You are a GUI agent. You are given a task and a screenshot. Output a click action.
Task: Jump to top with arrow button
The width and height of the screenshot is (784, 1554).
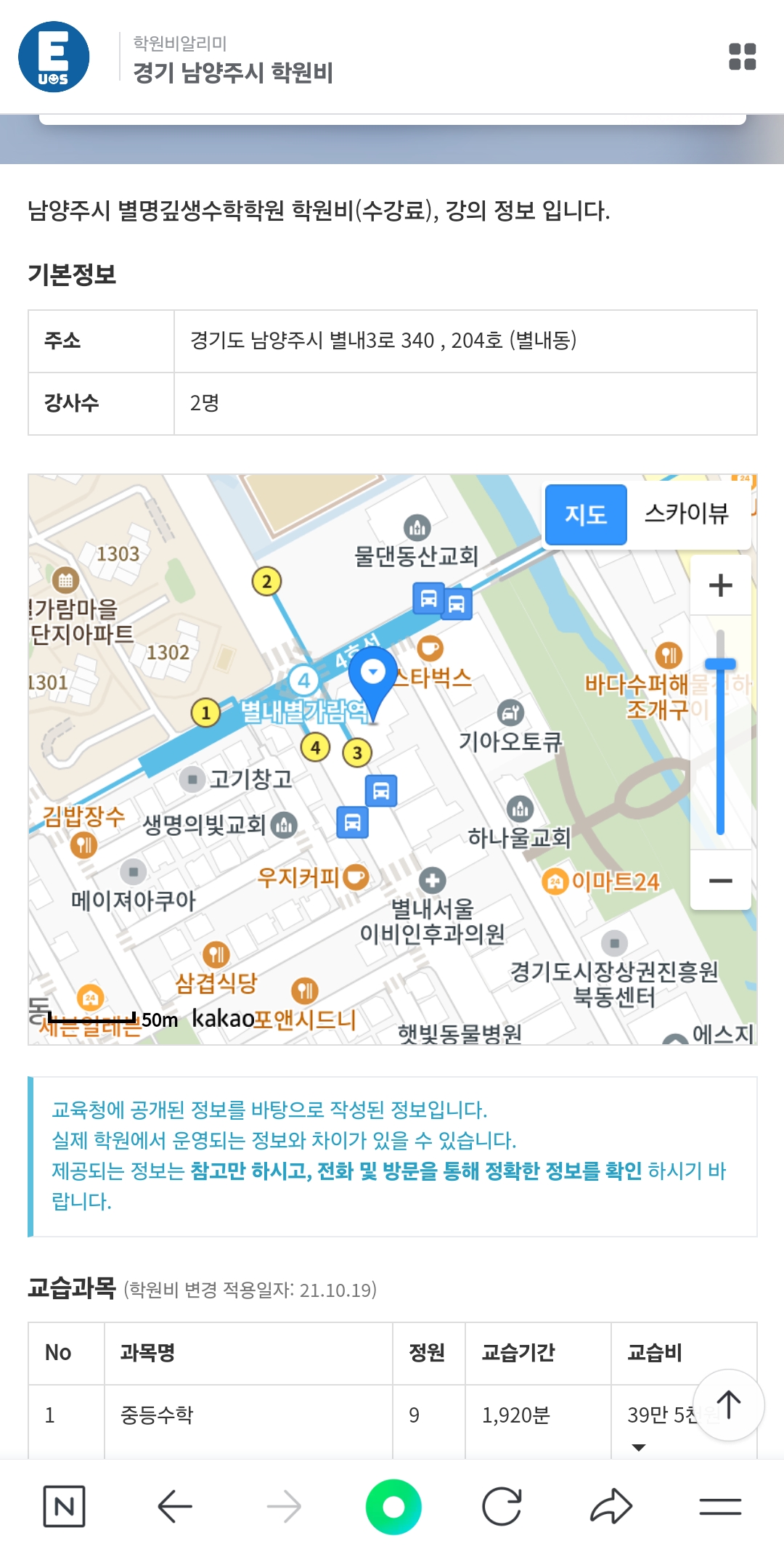click(x=728, y=1404)
